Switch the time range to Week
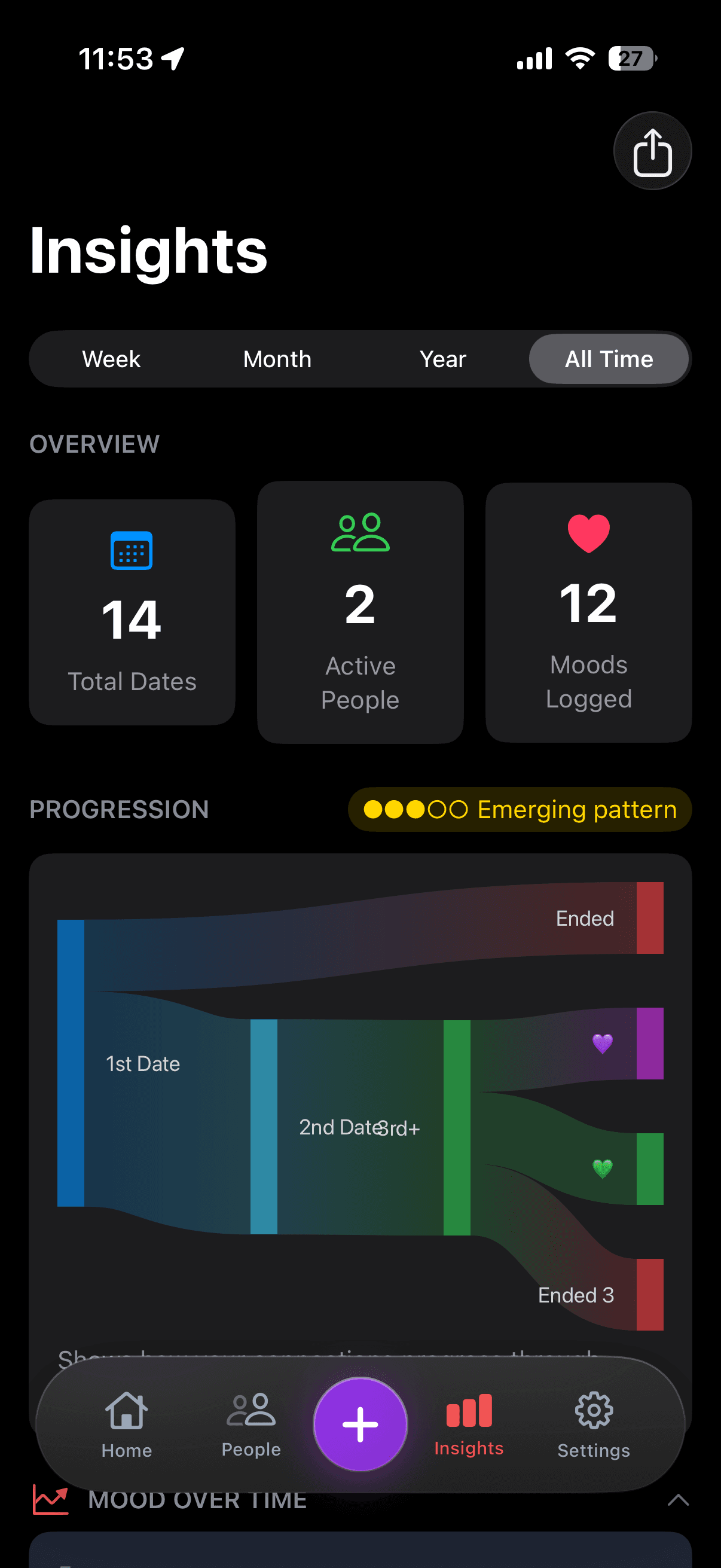 [111, 359]
